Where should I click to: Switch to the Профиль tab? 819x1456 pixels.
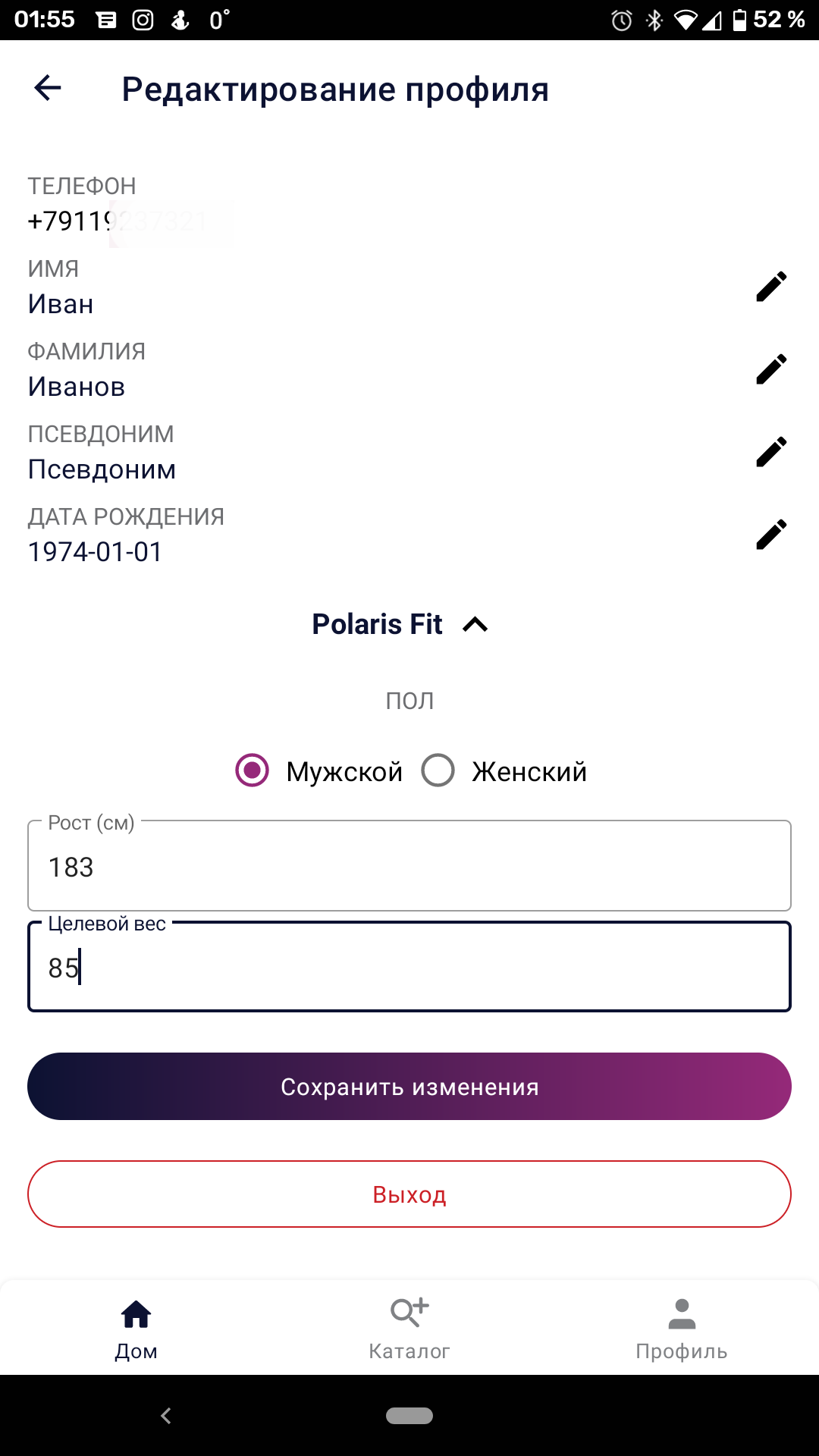(x=682, y=1328)
